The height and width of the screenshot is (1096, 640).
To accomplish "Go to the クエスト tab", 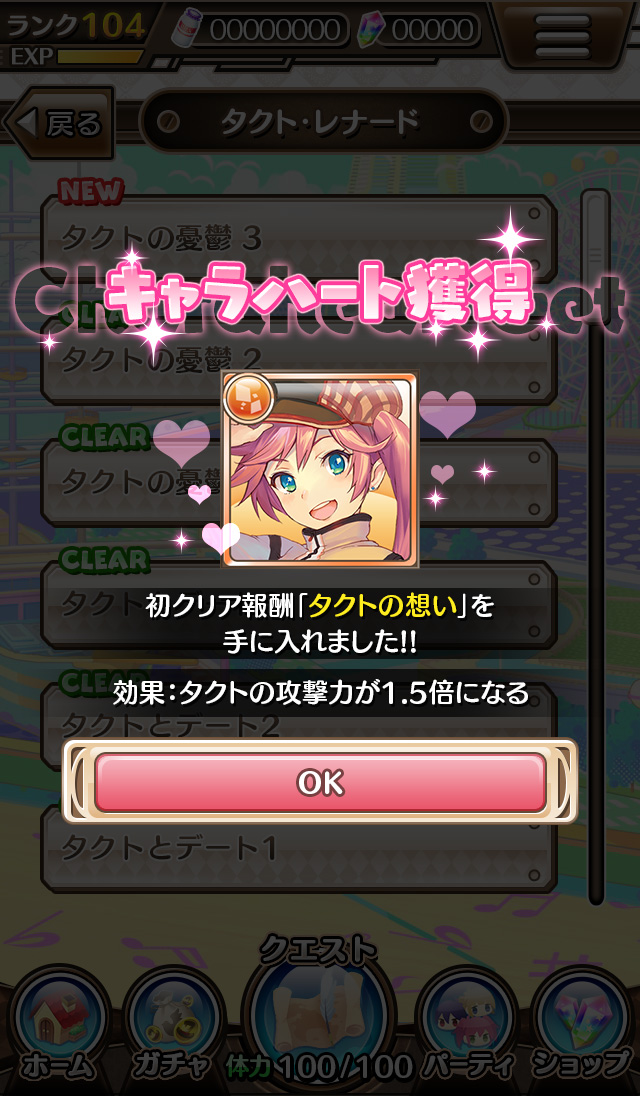I will pyautogui.click(x=320, y=1010).
